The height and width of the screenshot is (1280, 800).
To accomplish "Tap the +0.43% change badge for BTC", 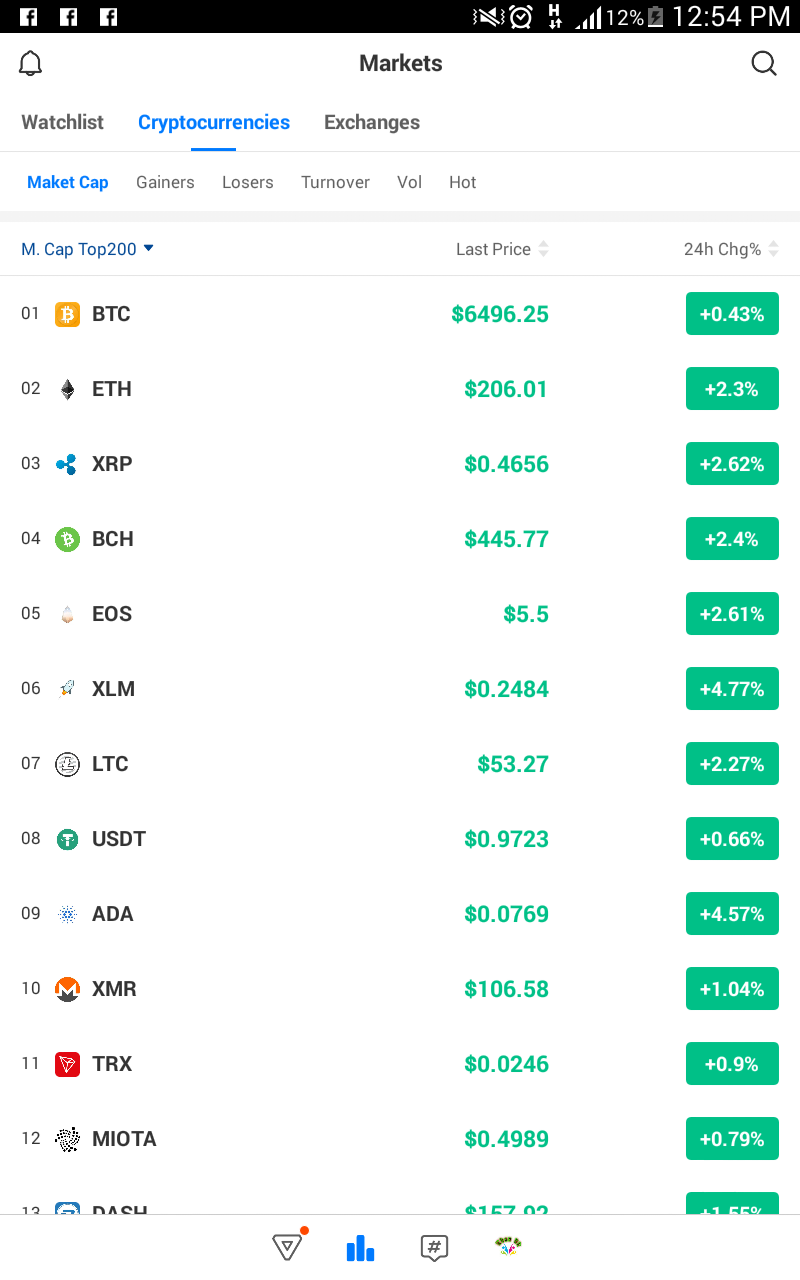I will (x=732, y=313).
